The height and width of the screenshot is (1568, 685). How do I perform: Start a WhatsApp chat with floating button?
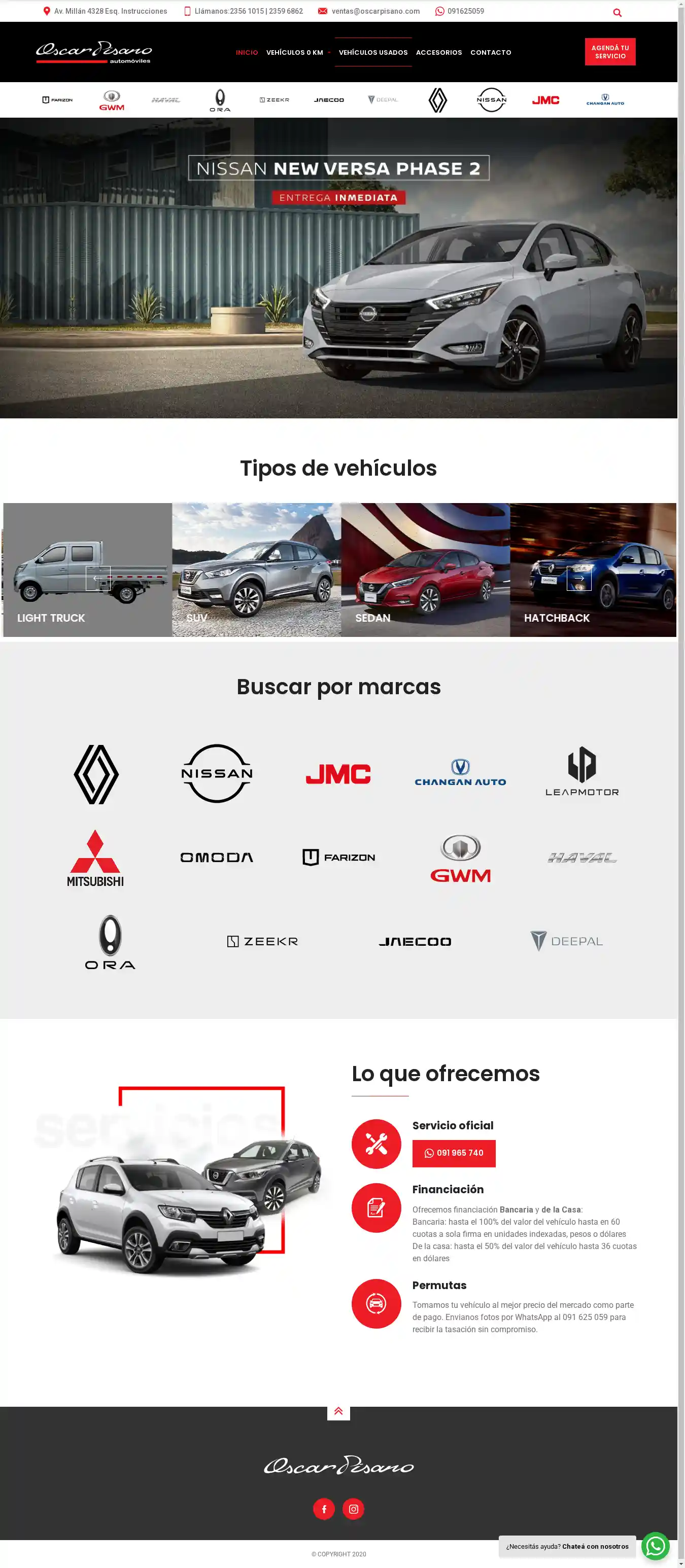click(655, 1546)
